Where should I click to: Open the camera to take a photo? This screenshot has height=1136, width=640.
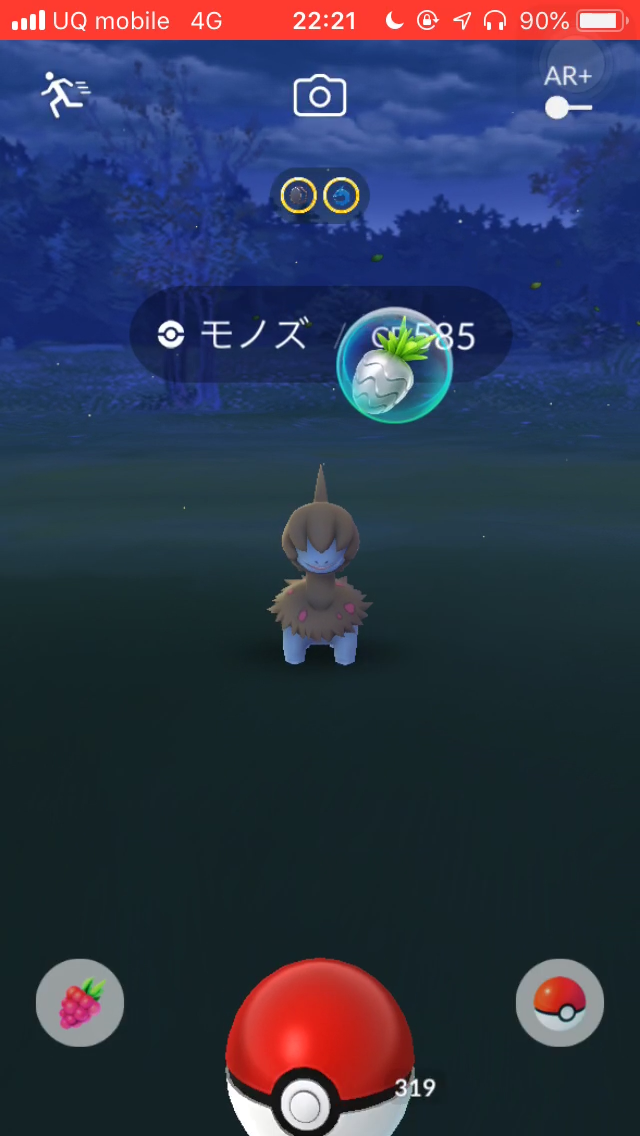(x=319, y=97)
